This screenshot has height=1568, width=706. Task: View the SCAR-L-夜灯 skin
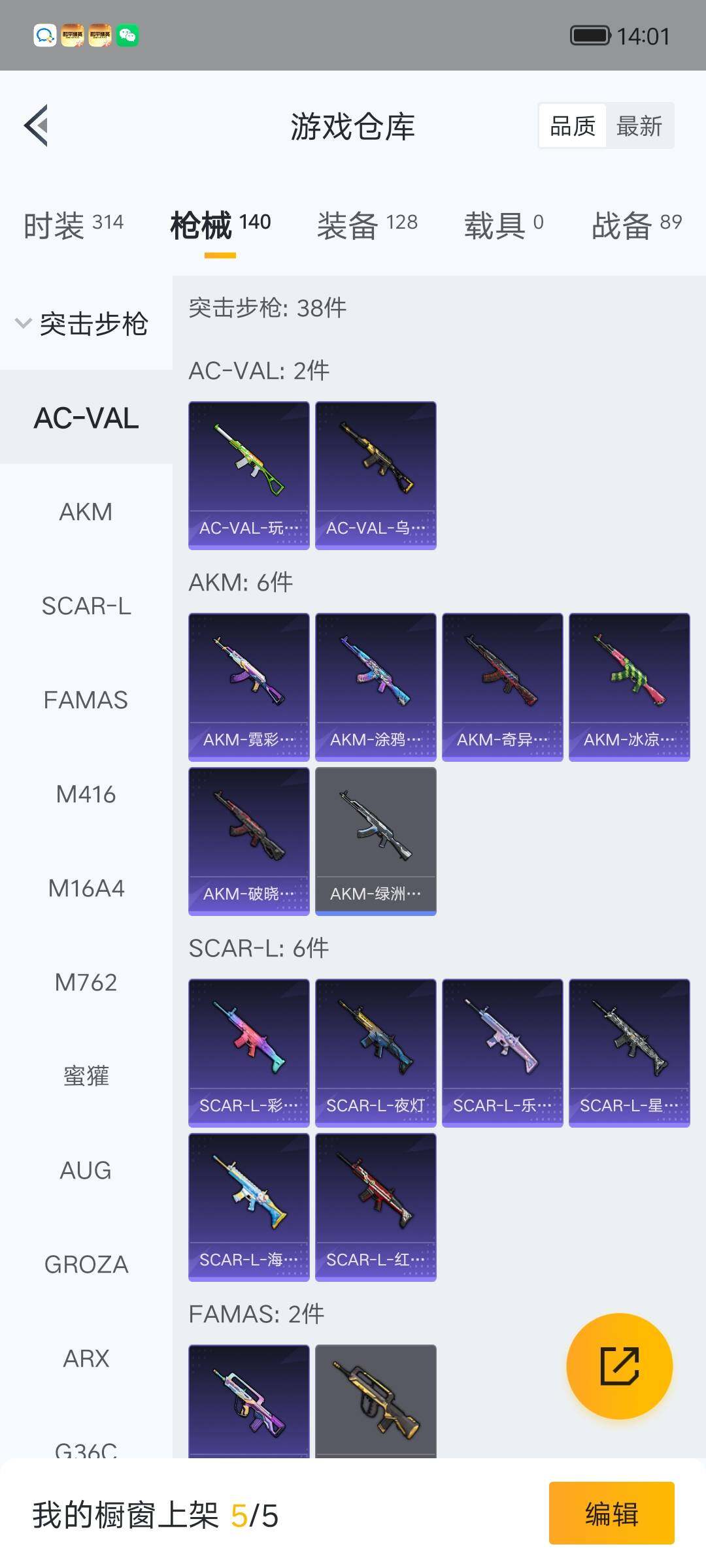coord(375,1053)
